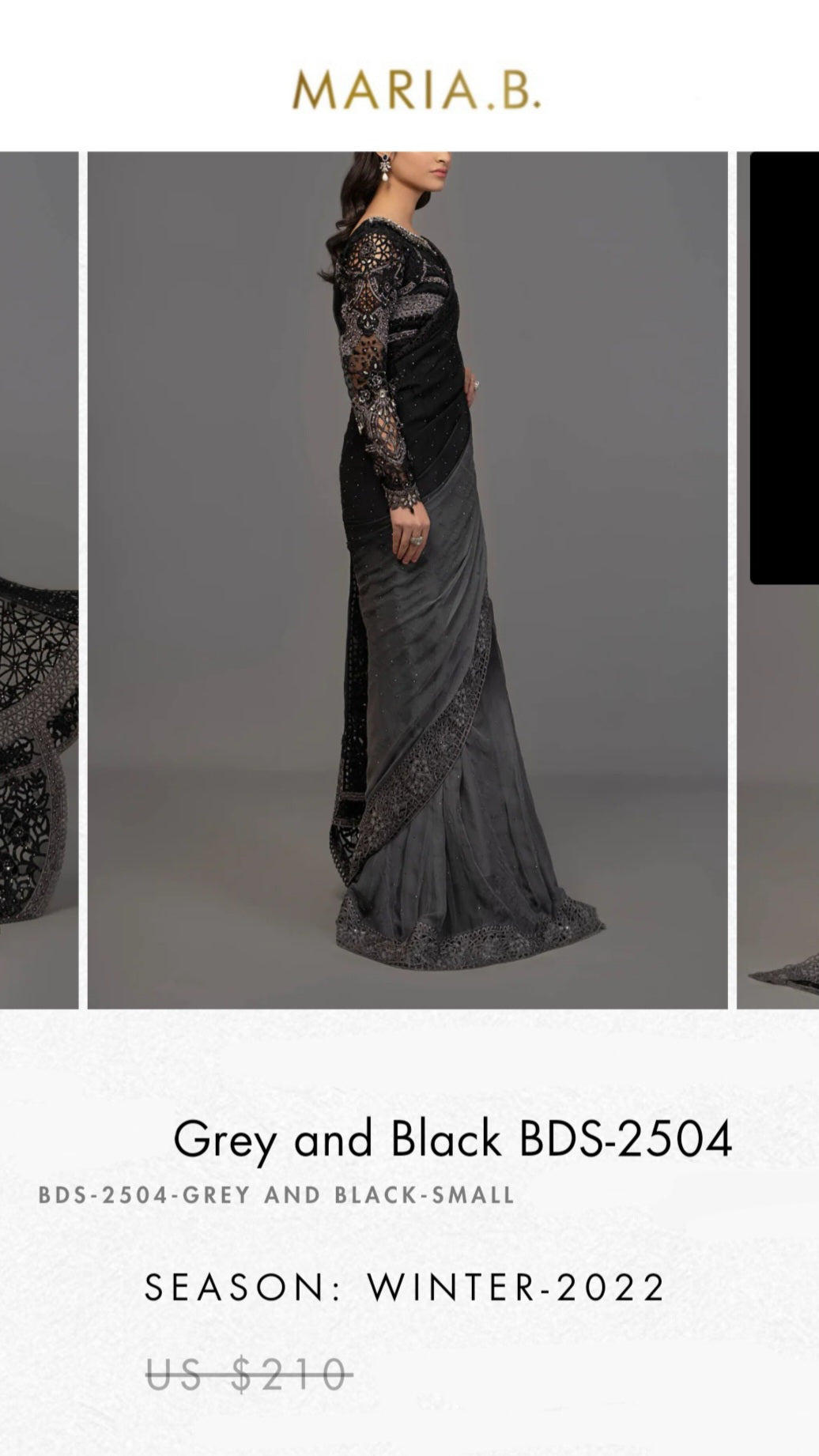Select the partially visible previous carousel image

pyautogui.click(x=39, y=580)
